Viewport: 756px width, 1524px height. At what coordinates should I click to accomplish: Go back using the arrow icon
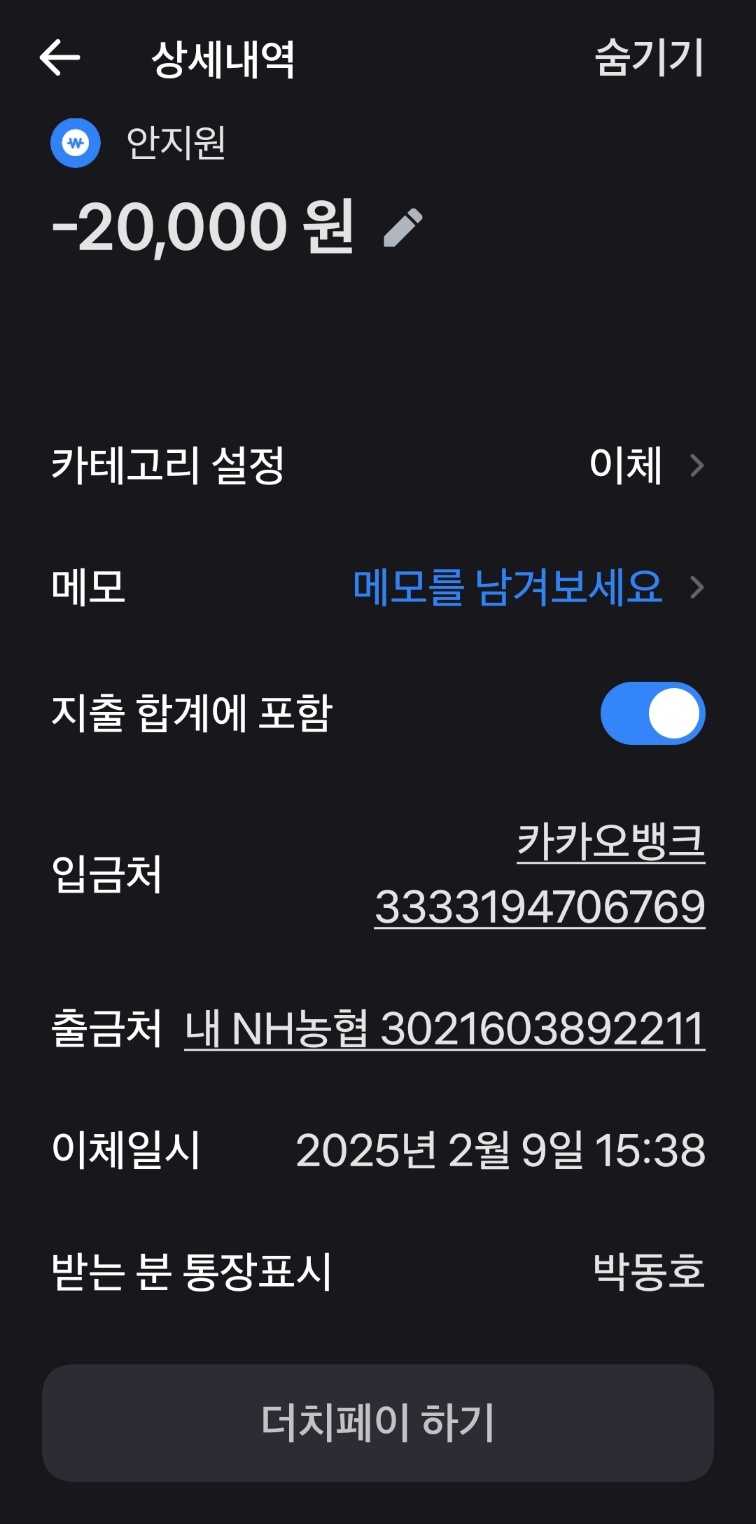click(x=59, y=58)
